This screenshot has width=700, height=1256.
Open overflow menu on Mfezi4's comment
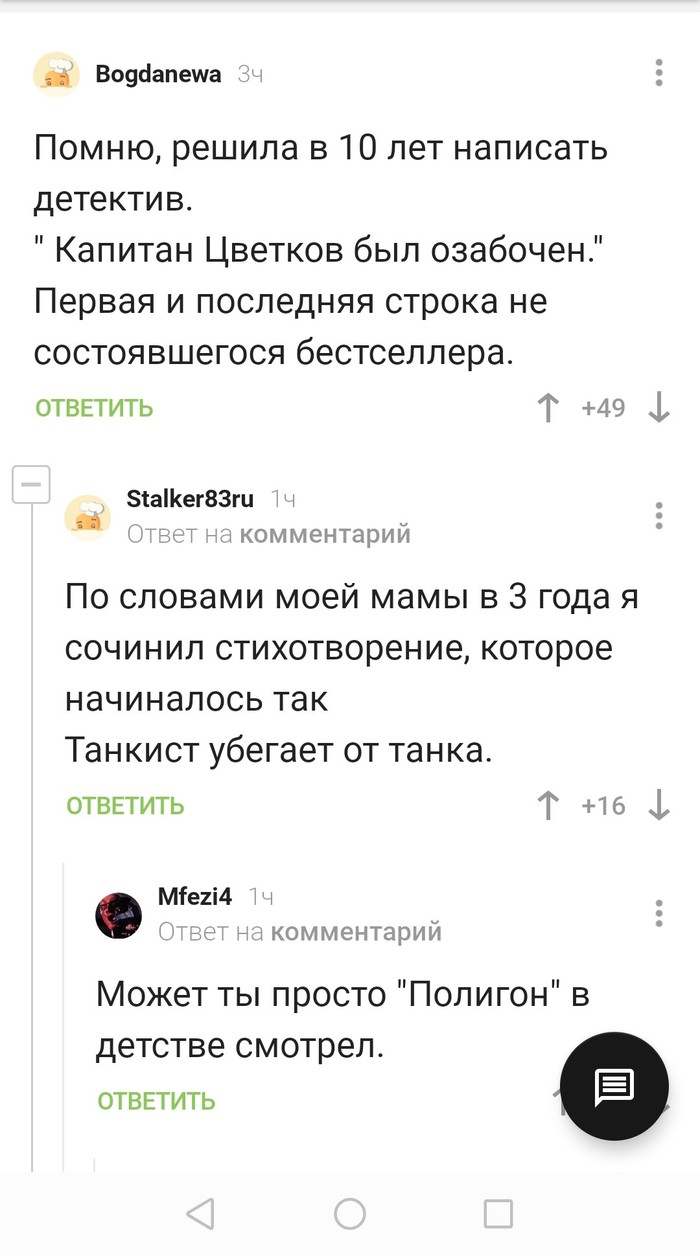coord(658,913)
